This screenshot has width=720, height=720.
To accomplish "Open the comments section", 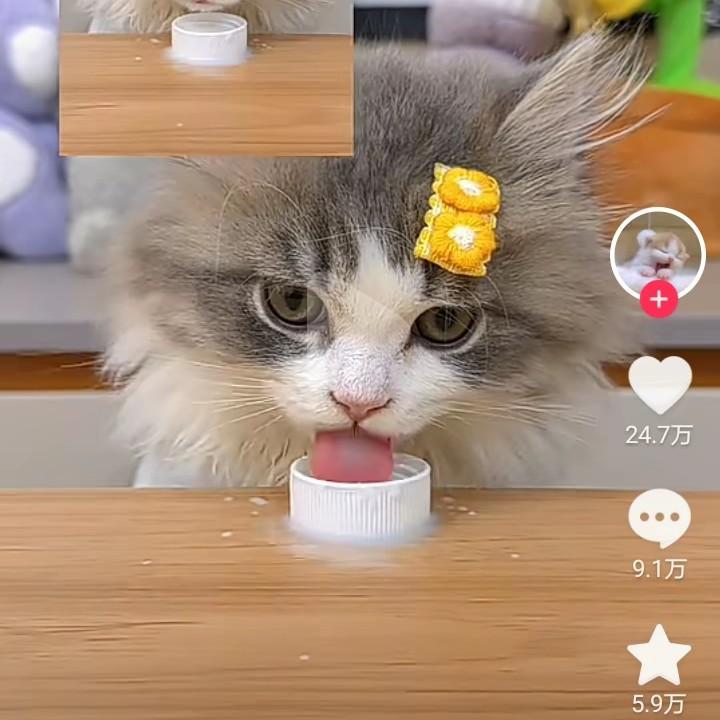I will pos(659,518).
